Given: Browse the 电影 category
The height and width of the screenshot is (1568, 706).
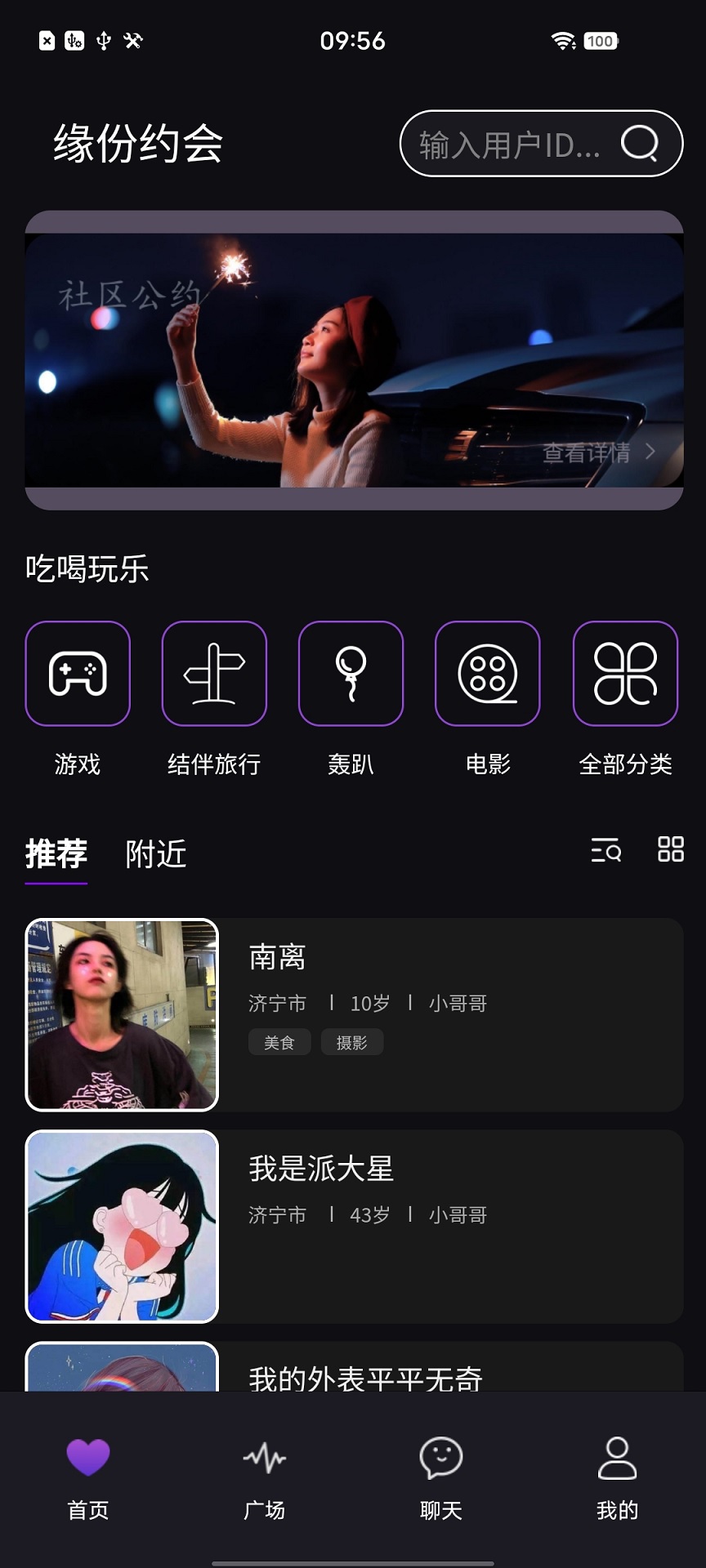Looking at the screenshot, I should coord(488,674).
